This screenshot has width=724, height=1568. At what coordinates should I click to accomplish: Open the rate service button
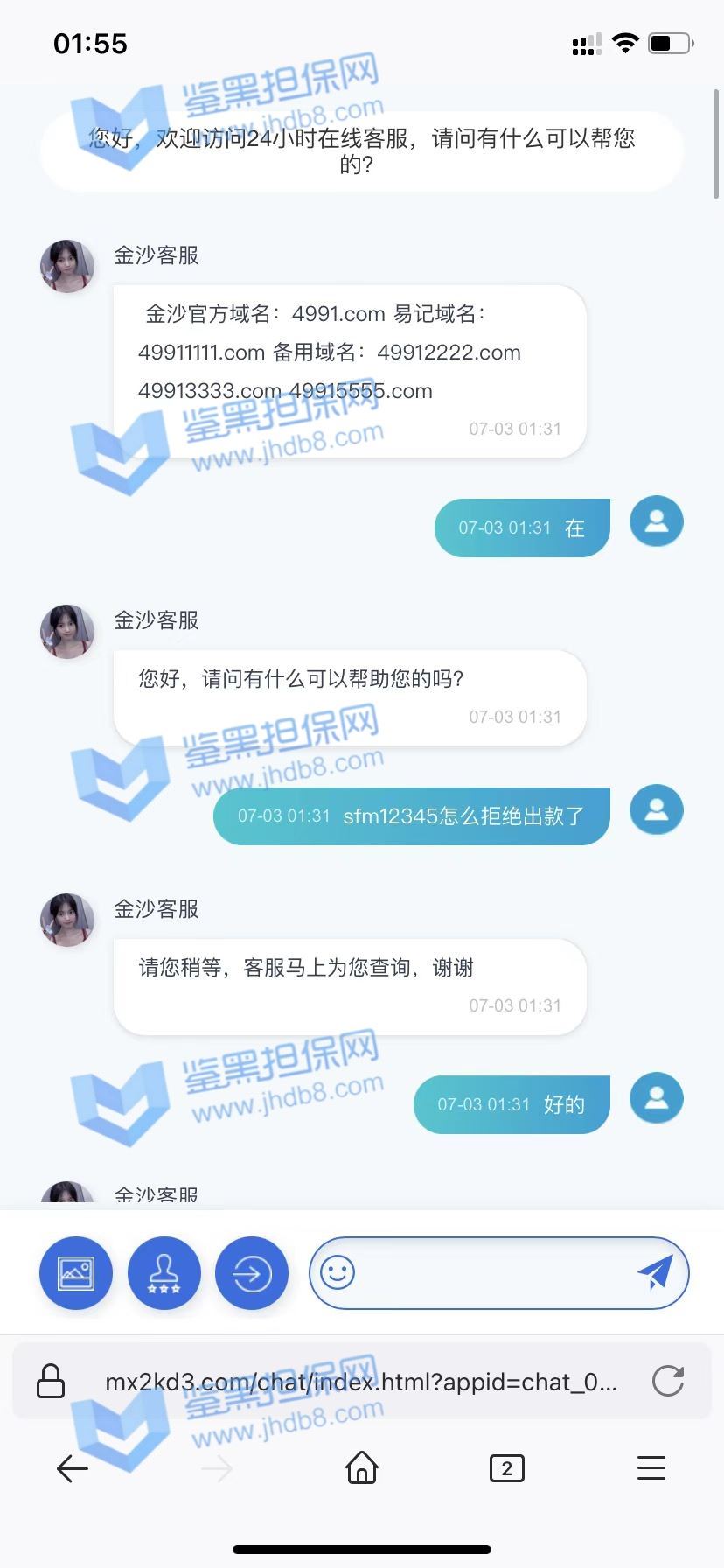pos(164,1273)
